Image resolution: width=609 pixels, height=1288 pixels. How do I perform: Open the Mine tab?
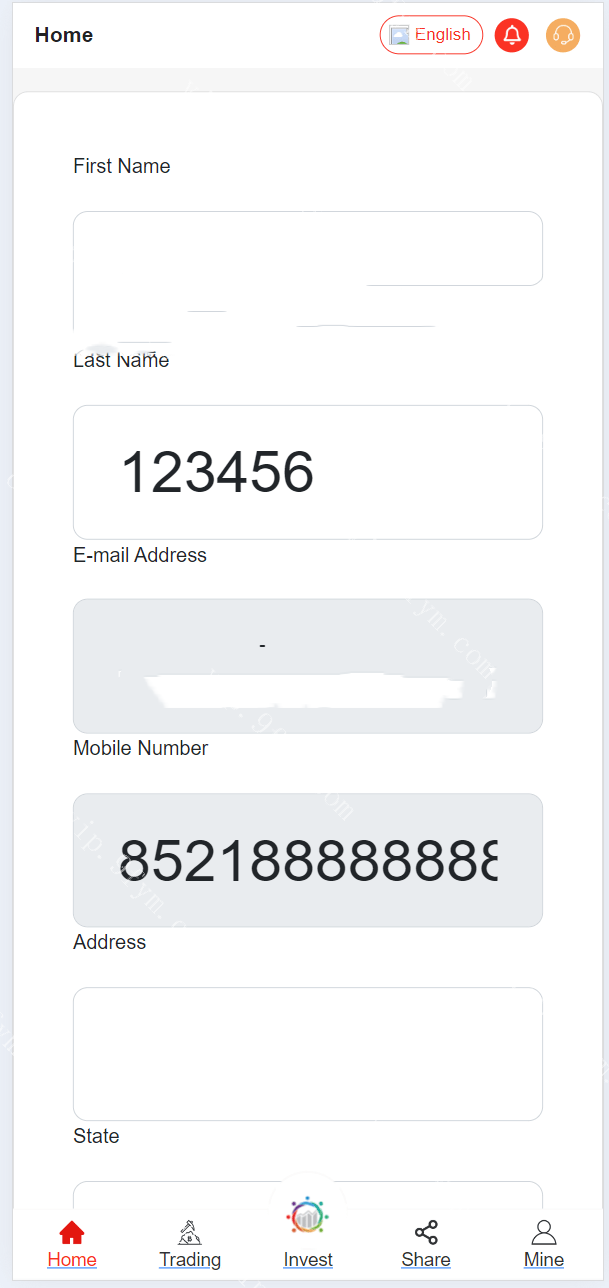tap(544, 1244)
